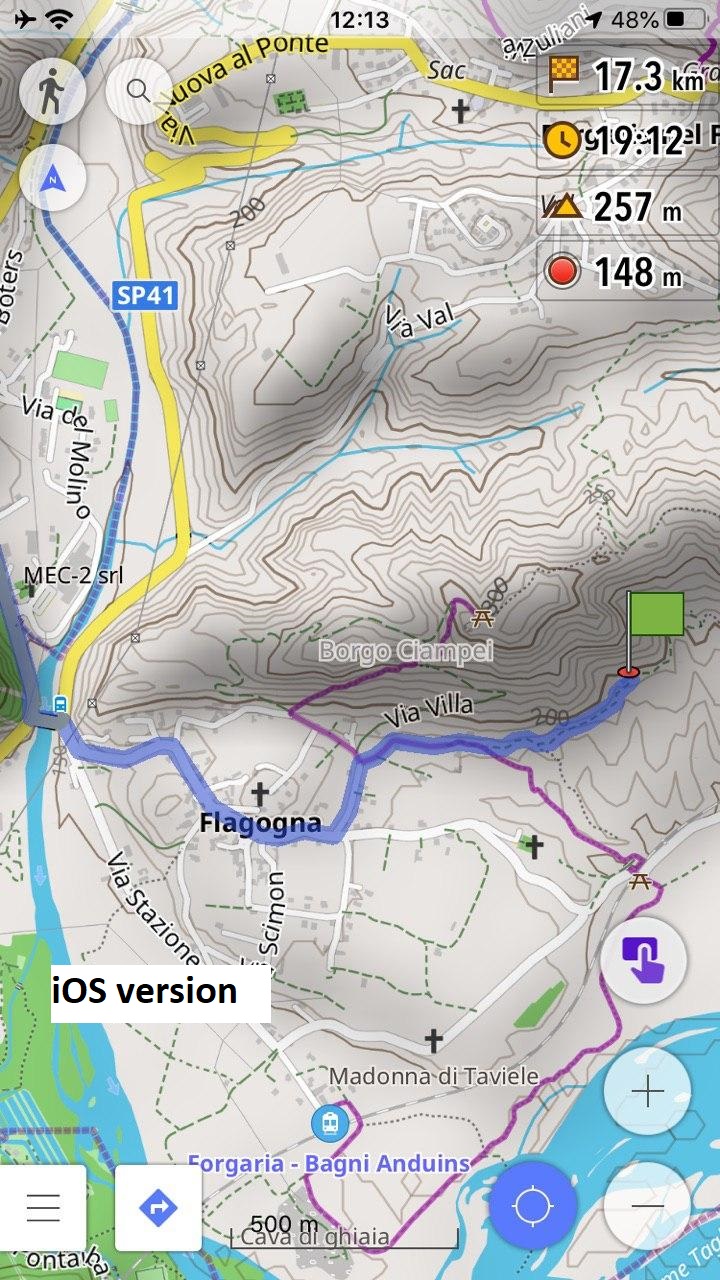Zoom out of the map
The image size is (720, 1280).
coord(647,1207)
